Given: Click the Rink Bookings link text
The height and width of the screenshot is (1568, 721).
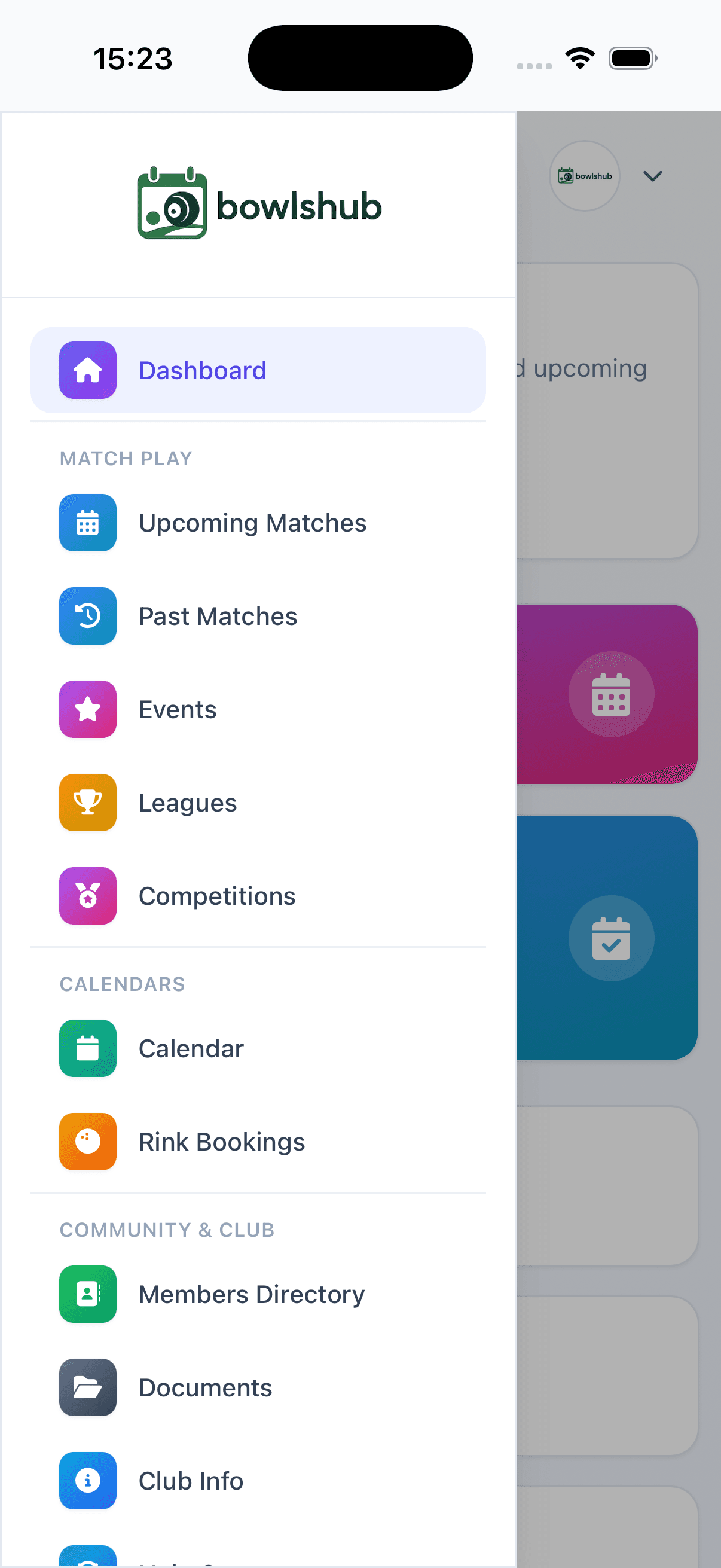Looking at the screenshot, I should point(221,1142).
